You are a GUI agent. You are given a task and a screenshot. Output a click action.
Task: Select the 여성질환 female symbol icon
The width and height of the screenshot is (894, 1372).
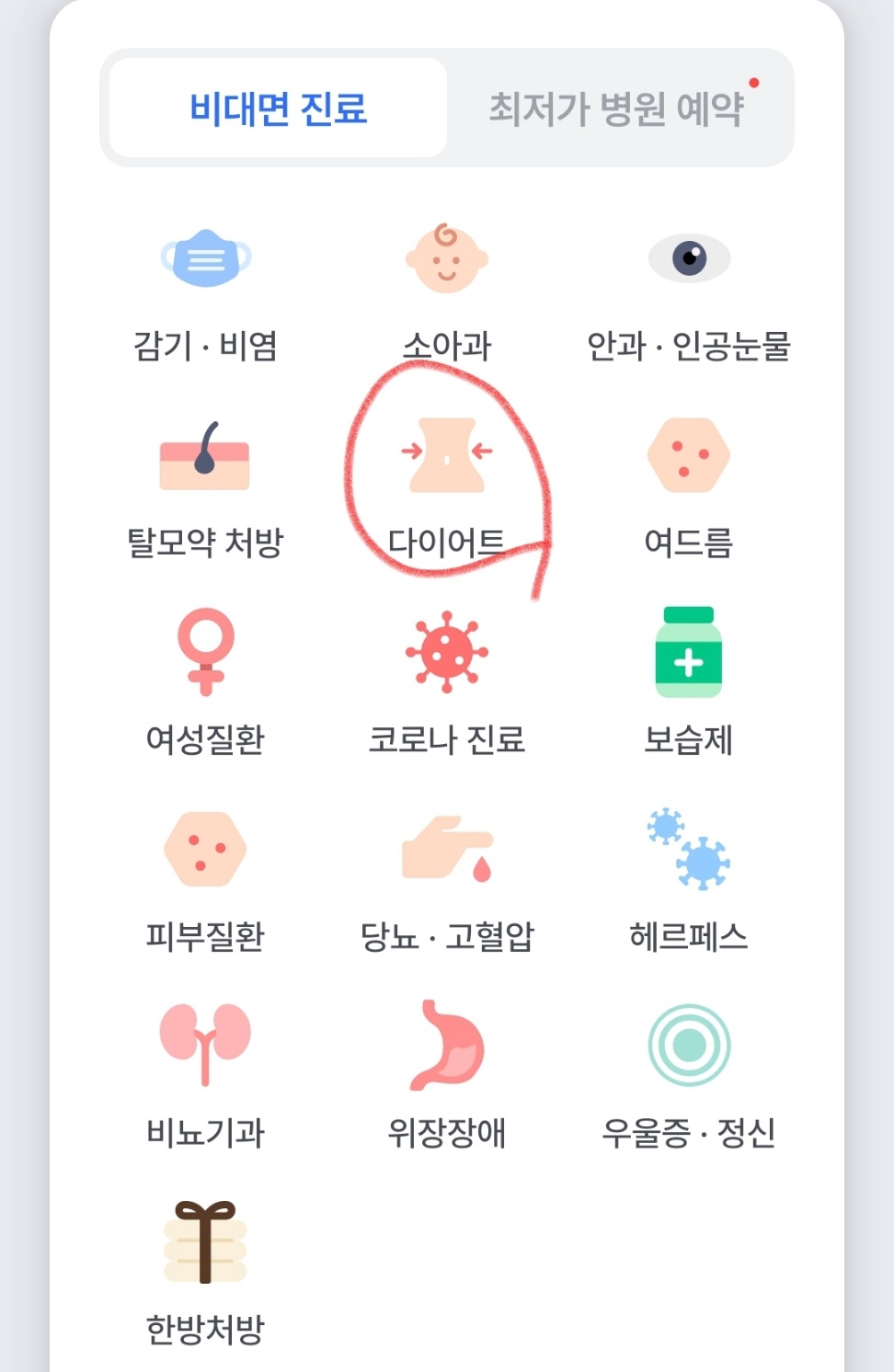(x=206, y=654)
